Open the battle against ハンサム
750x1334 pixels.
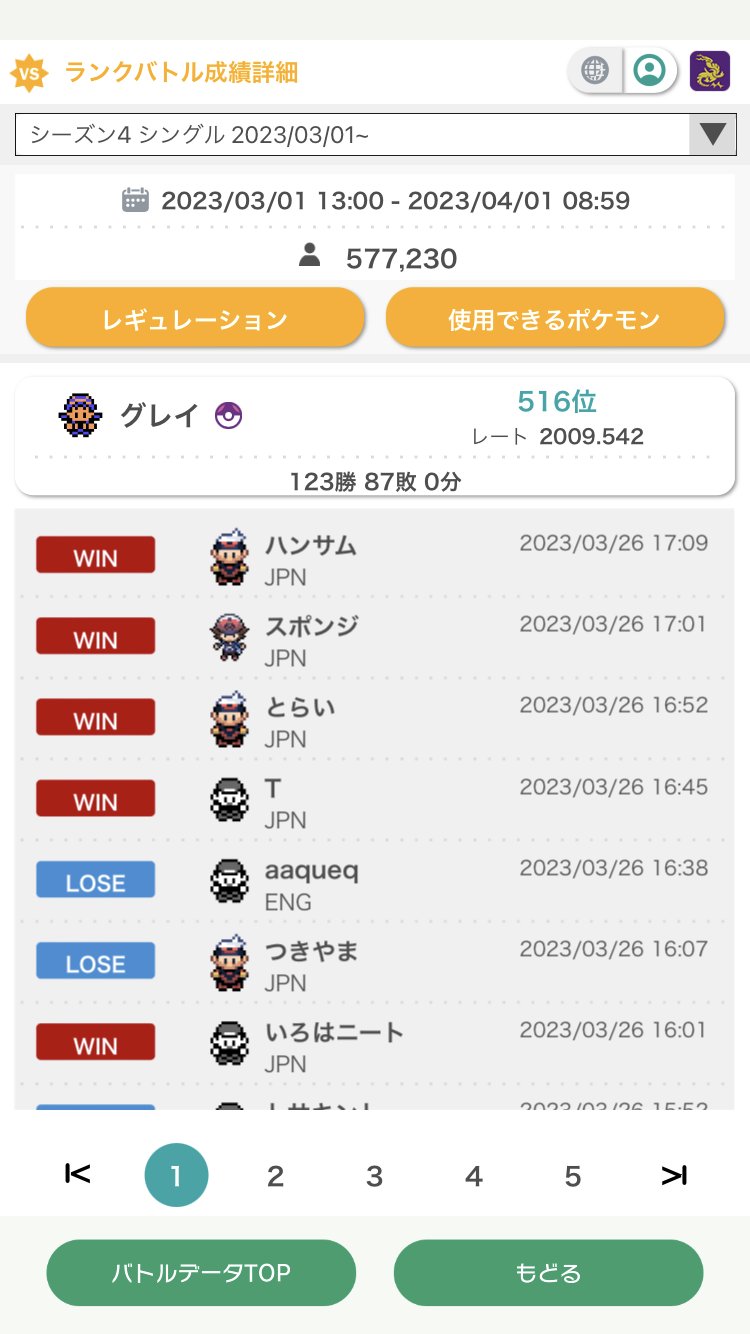click(x=374, y=558)
